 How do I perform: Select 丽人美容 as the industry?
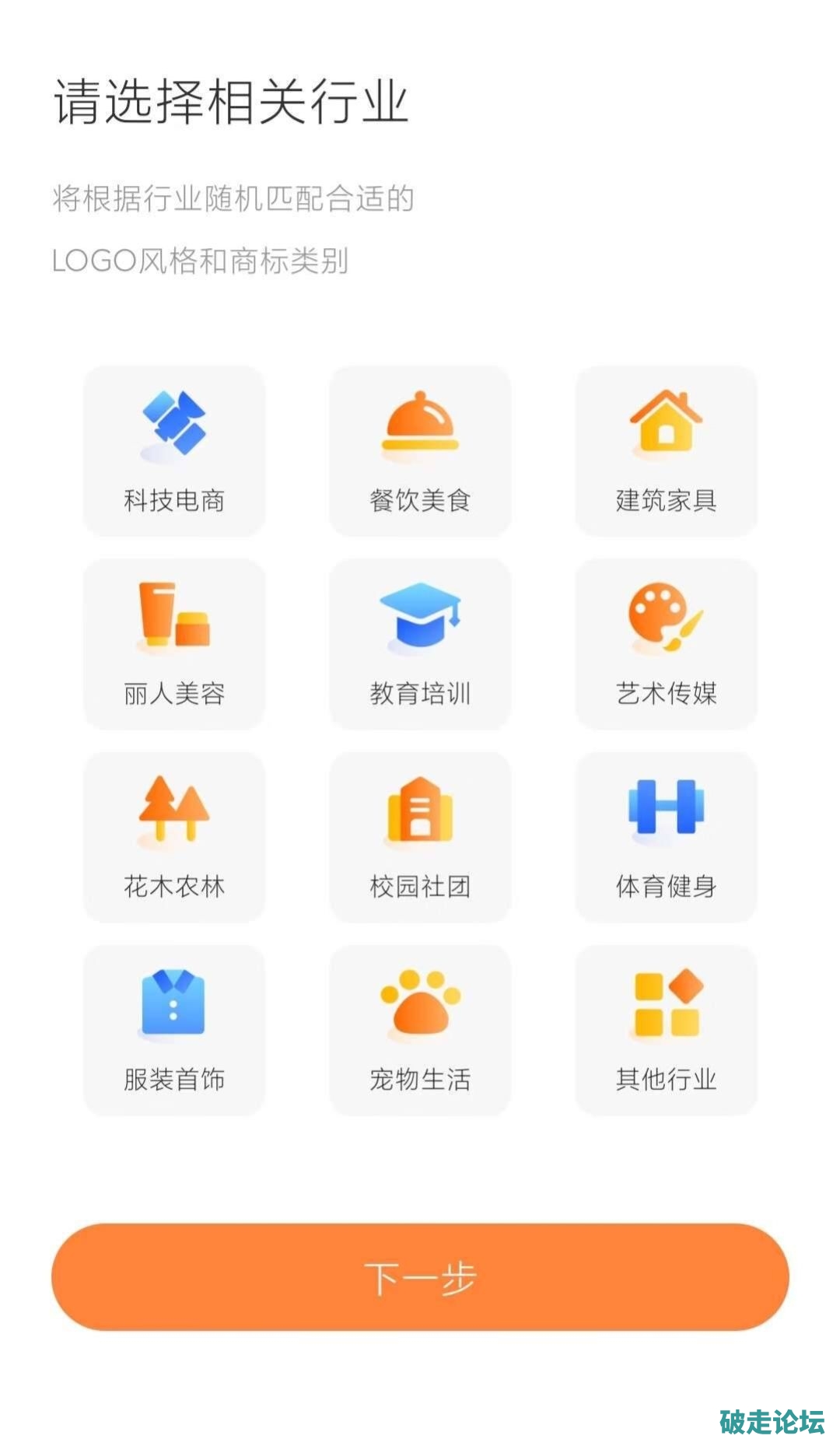[x=174, y=644]
